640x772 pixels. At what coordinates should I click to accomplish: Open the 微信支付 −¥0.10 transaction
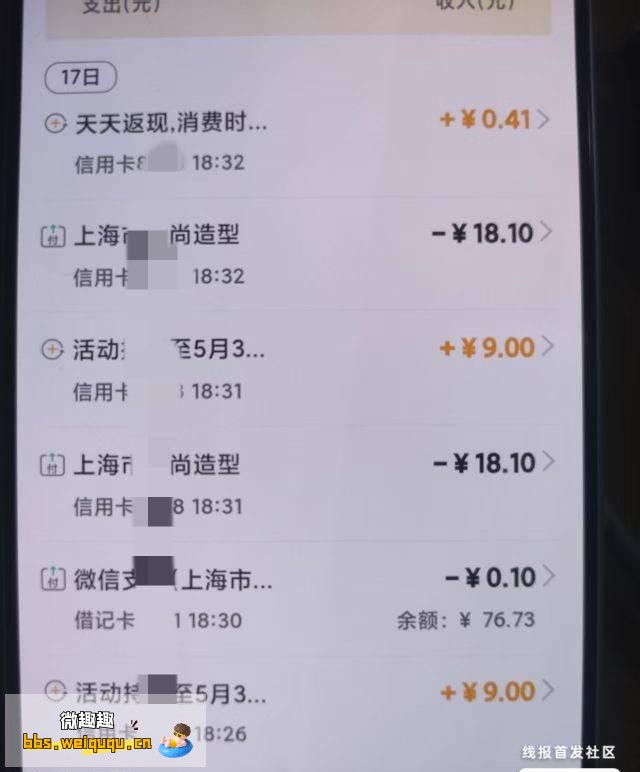pos(300,597)
